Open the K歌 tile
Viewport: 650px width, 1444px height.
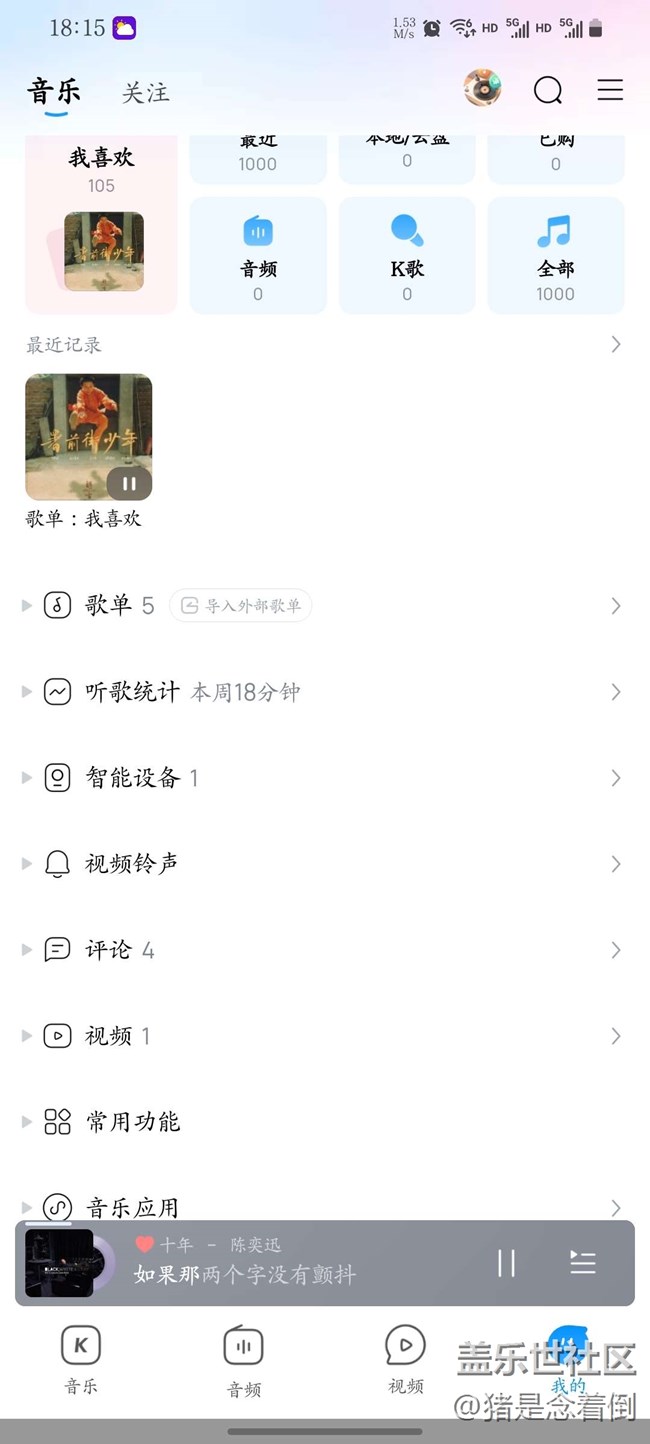407,256
